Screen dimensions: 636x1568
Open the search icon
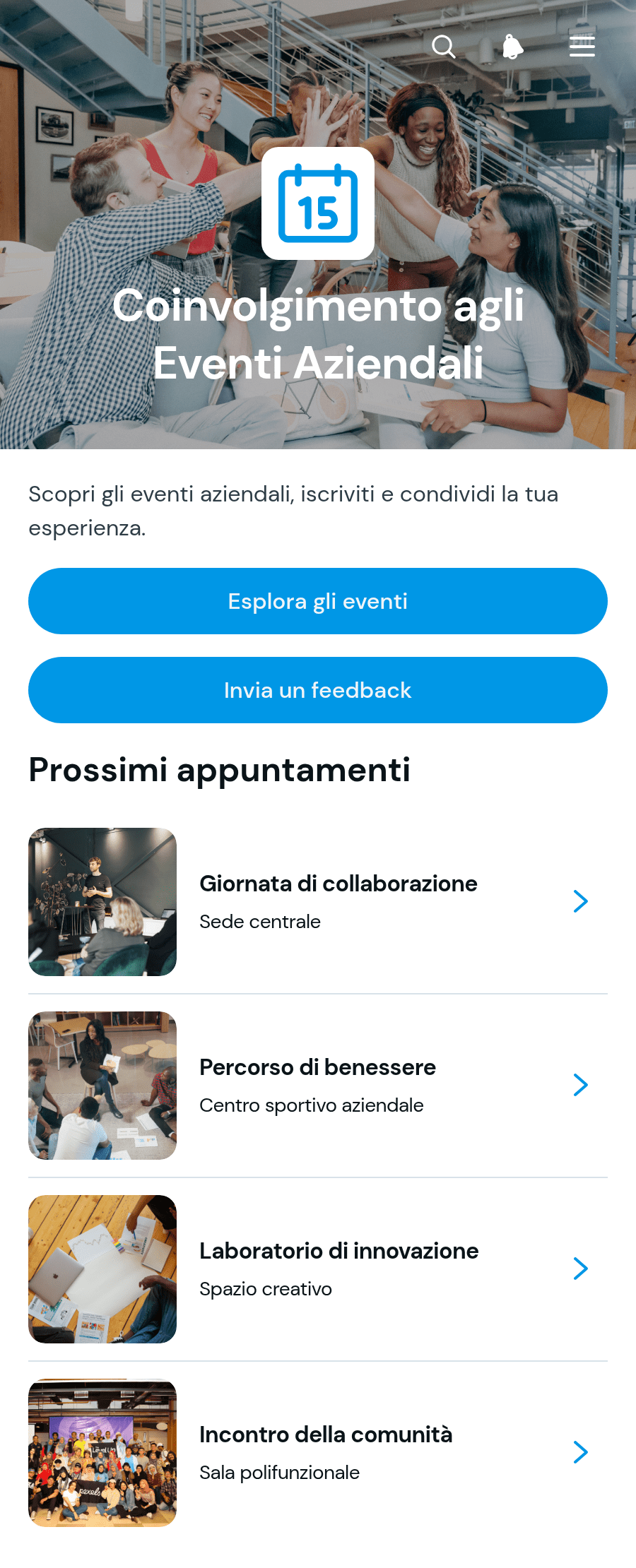444,47
